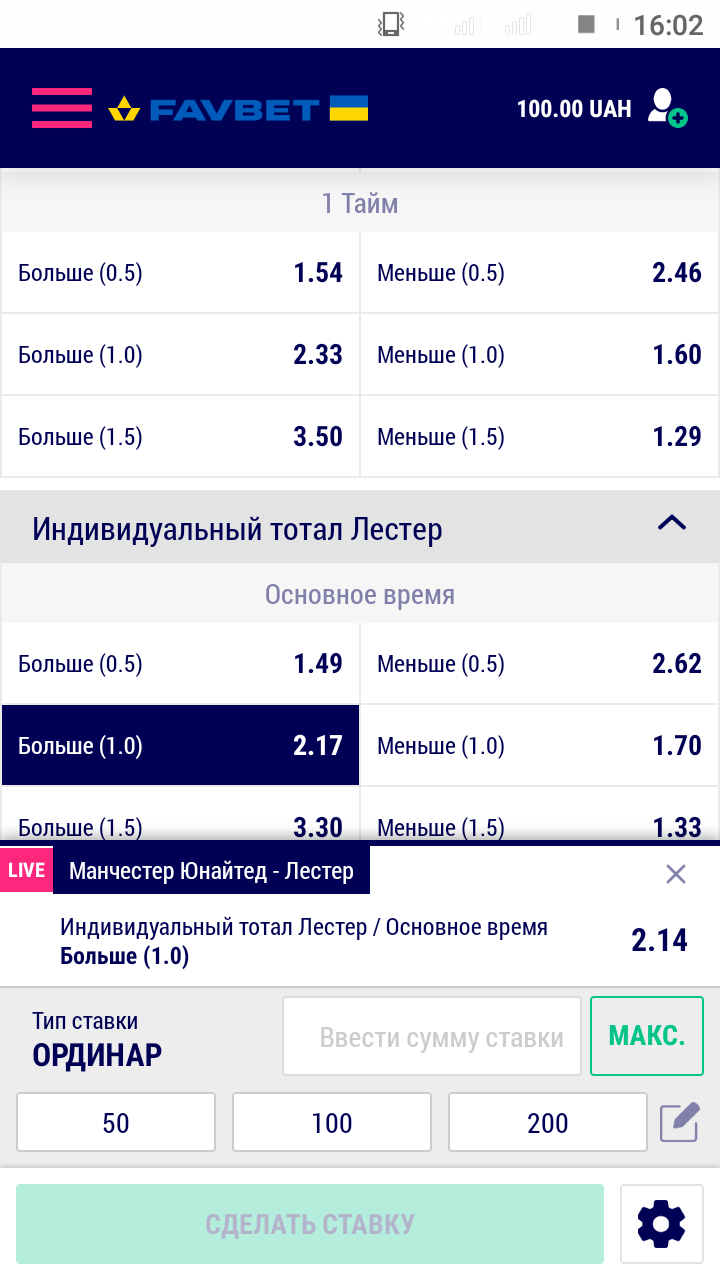Choose 1 Тайм Больше (1.0) odds 2.33
Screen dimensions: 720x1280
pos(180,355)
